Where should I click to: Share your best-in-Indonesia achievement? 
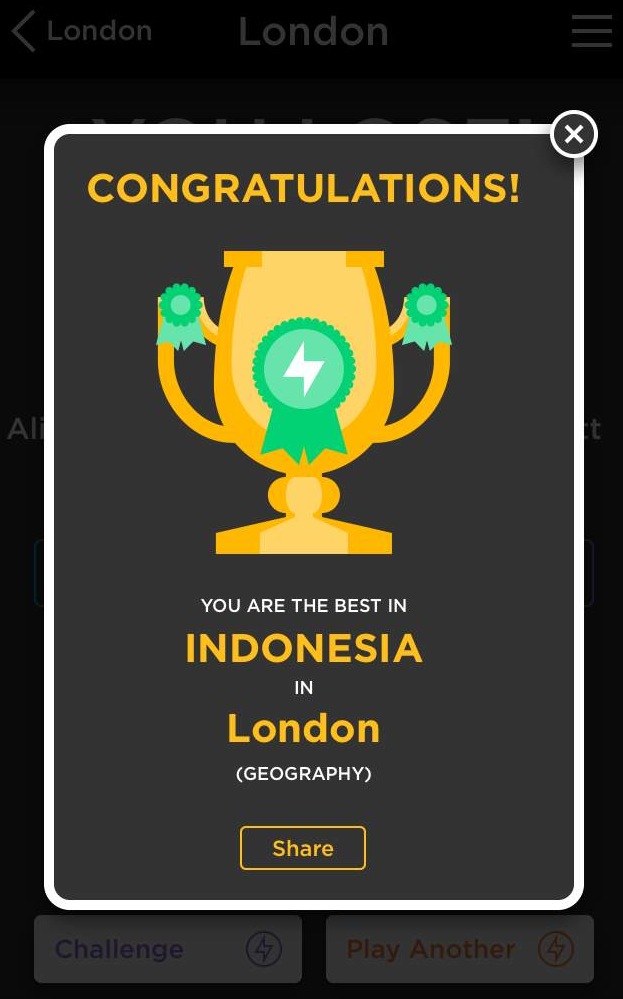[x=303, y=847]
